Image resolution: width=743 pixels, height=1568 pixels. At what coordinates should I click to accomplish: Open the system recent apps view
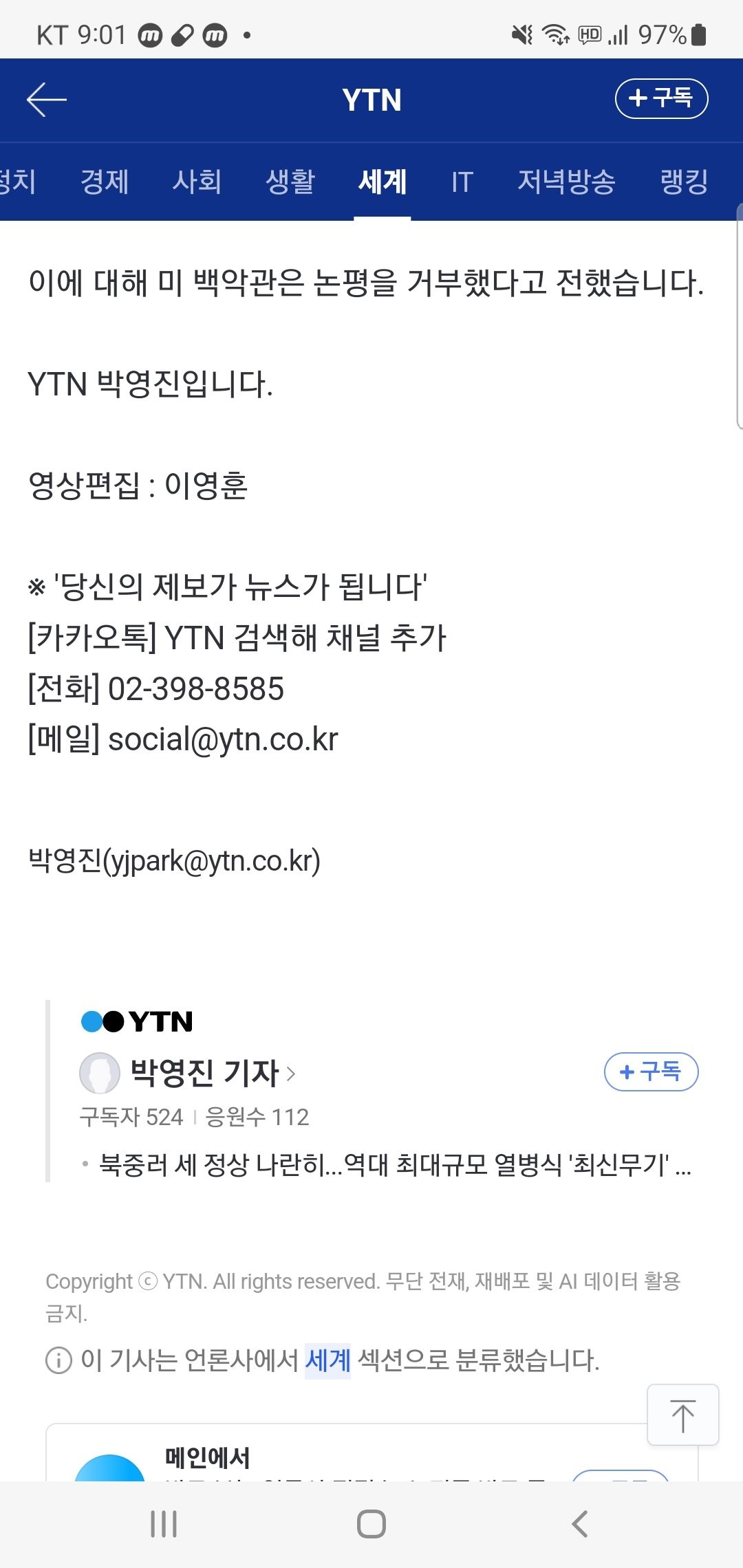pyautogui.click(x=164, y=1524)
